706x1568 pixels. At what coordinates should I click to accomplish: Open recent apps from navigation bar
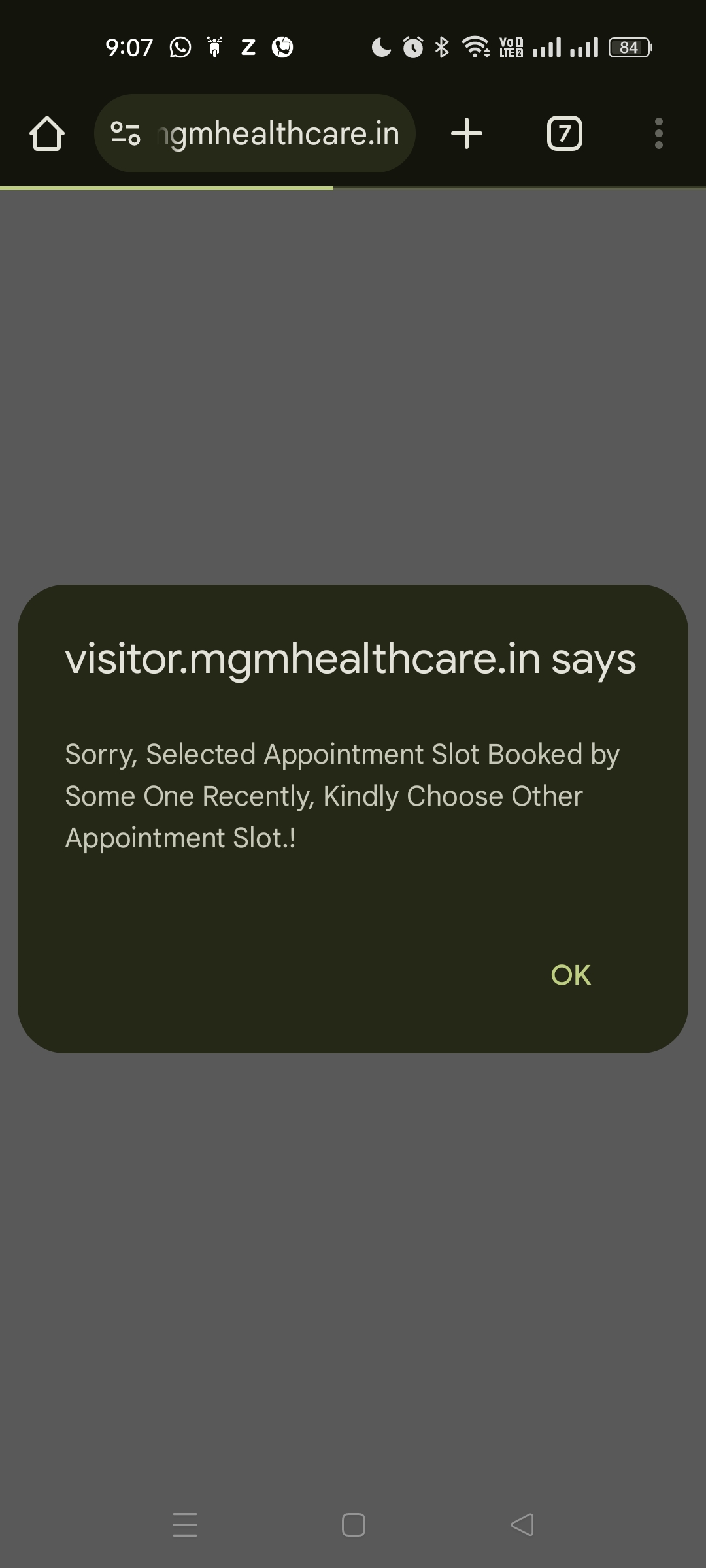(185, 1524)
